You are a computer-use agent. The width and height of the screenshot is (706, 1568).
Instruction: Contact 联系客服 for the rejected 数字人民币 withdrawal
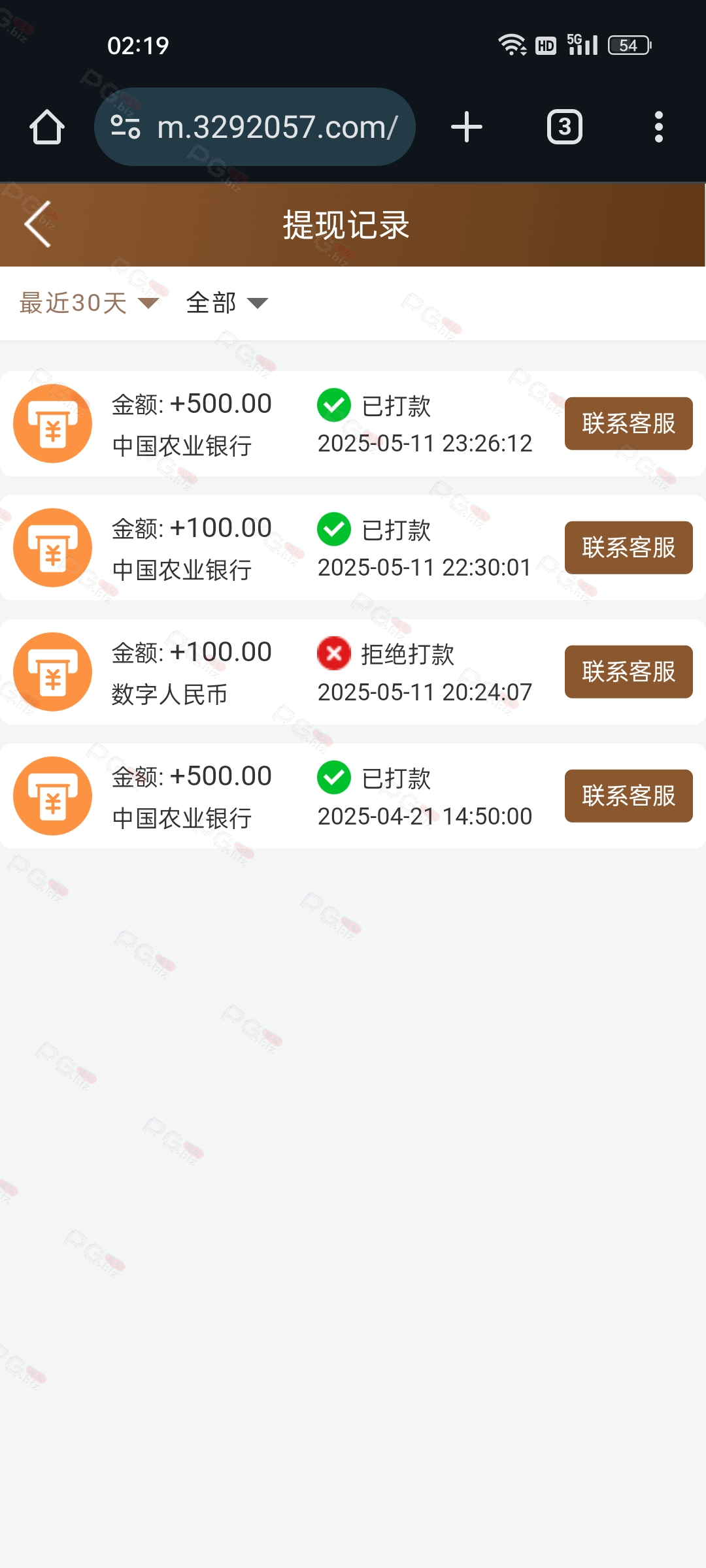[629, 672]
